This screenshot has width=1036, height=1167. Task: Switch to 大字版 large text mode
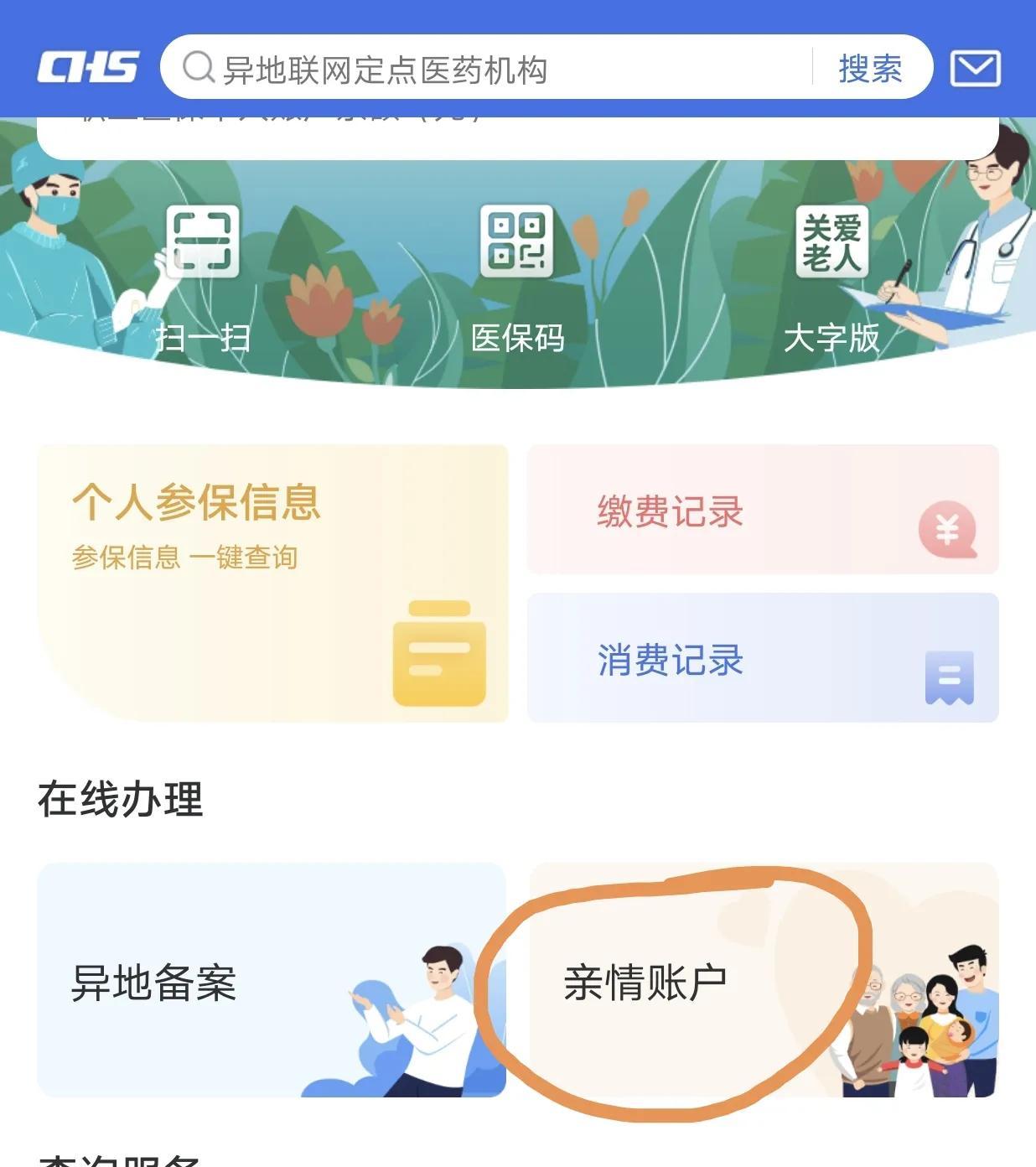pyautogui.click(x=831, y=277)
